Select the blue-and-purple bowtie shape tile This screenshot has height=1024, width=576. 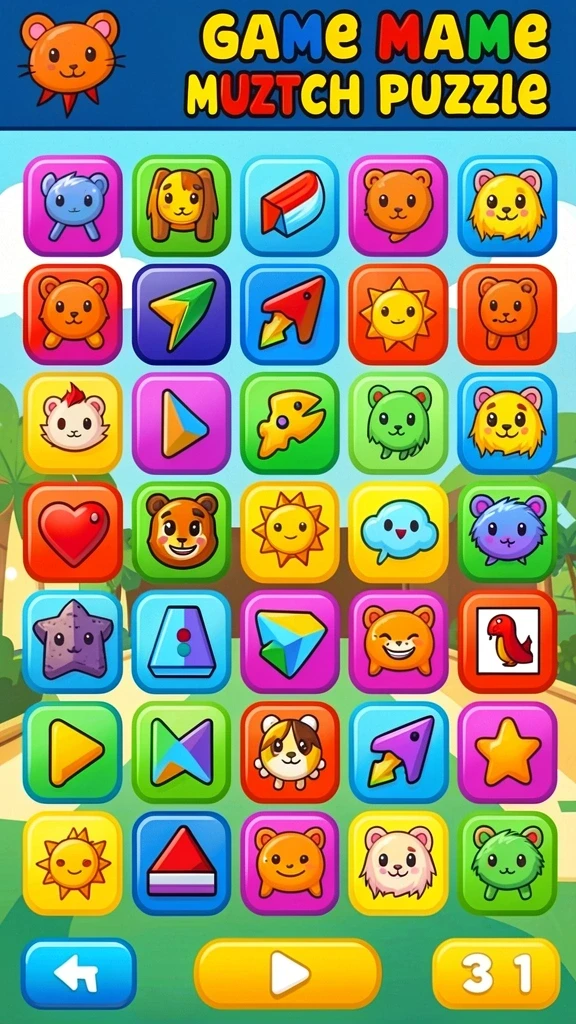[x=182, y=752]
